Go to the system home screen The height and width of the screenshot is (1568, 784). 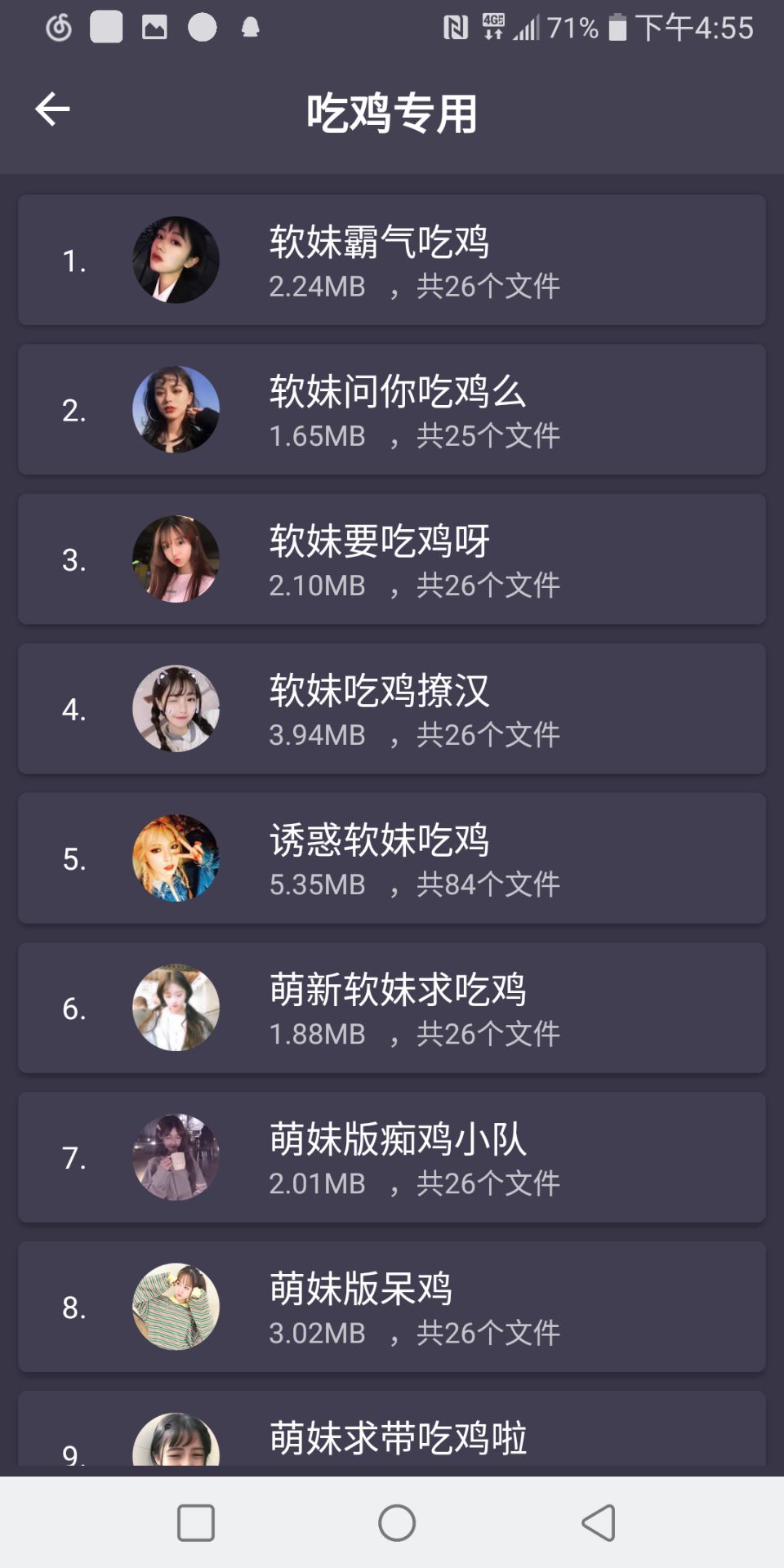point(397,1523)
